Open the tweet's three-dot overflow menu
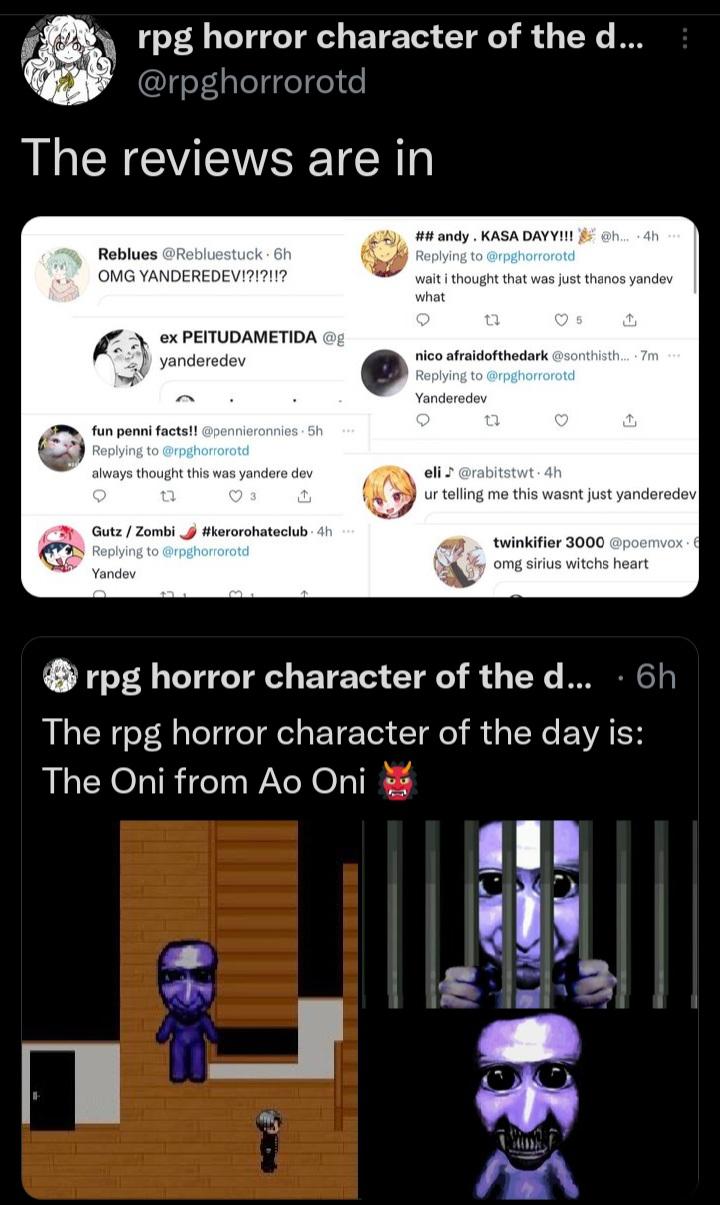 click(684, 39)
